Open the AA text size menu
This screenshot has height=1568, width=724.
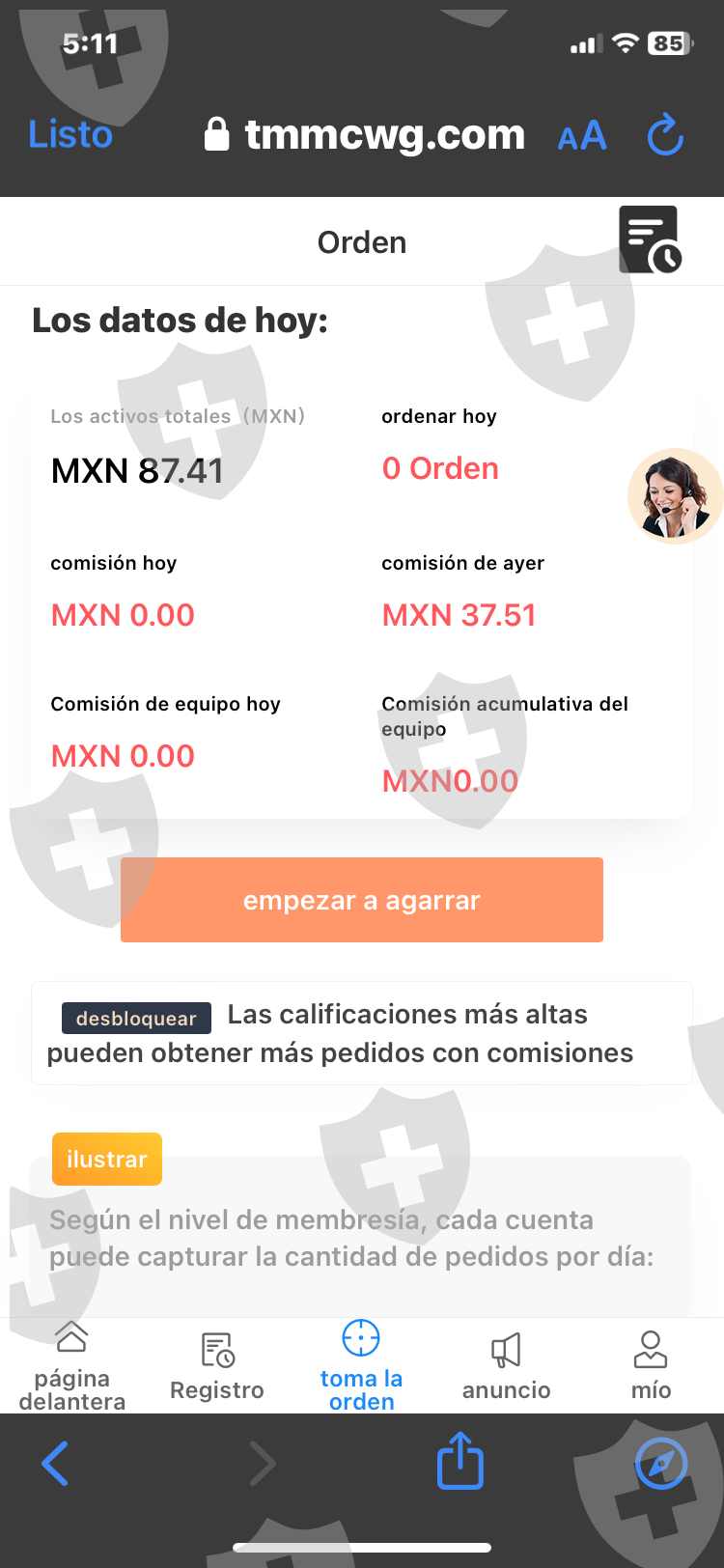point(582,136)
